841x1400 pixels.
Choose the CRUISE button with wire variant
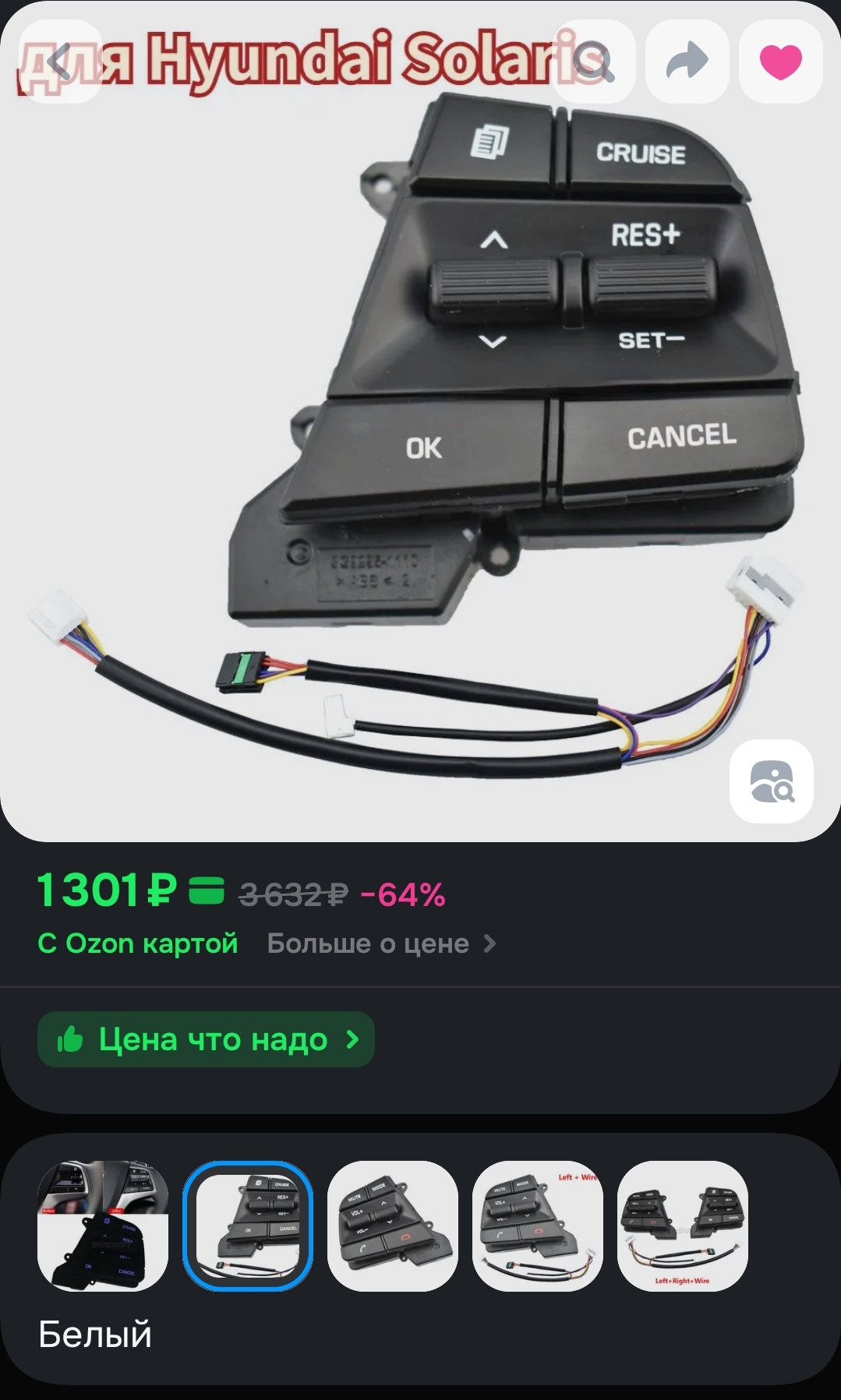[x=248, y=1225]
